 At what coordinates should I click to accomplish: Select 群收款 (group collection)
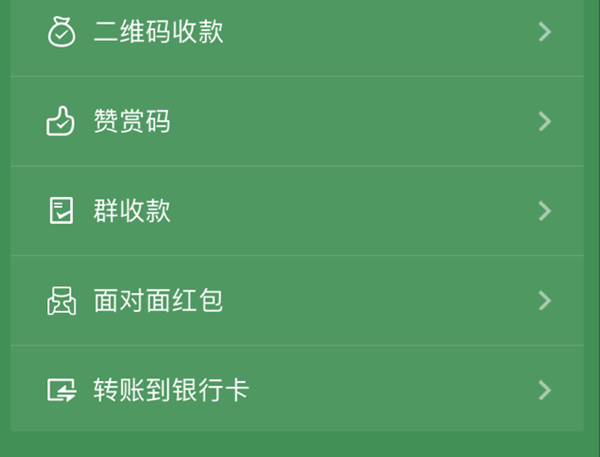[x=132, y=211]
